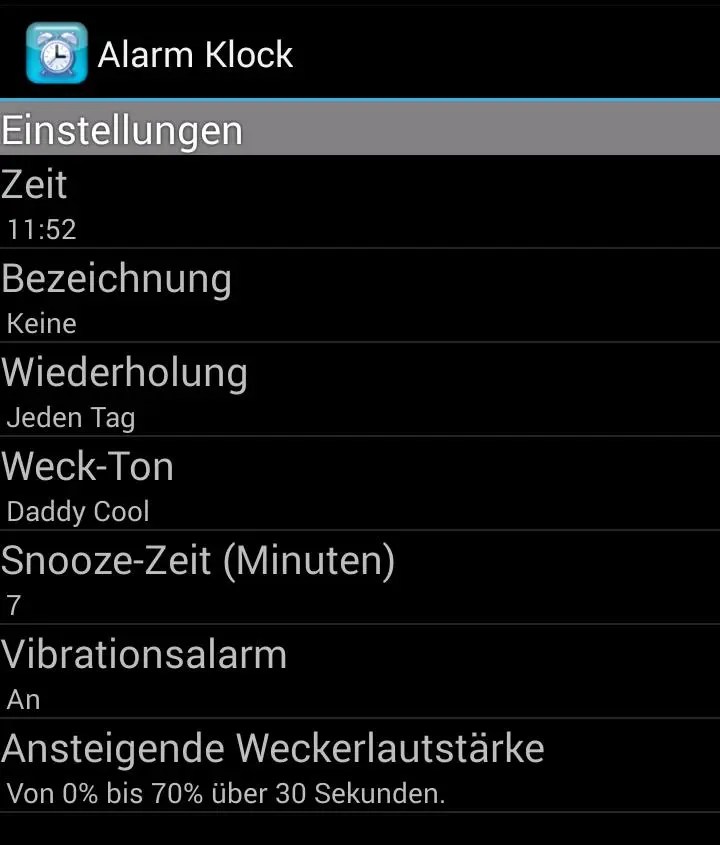The image size is (720, 845).
Task: Open Ansteigende Weckerlautstärke options
Action: [360, 766]
